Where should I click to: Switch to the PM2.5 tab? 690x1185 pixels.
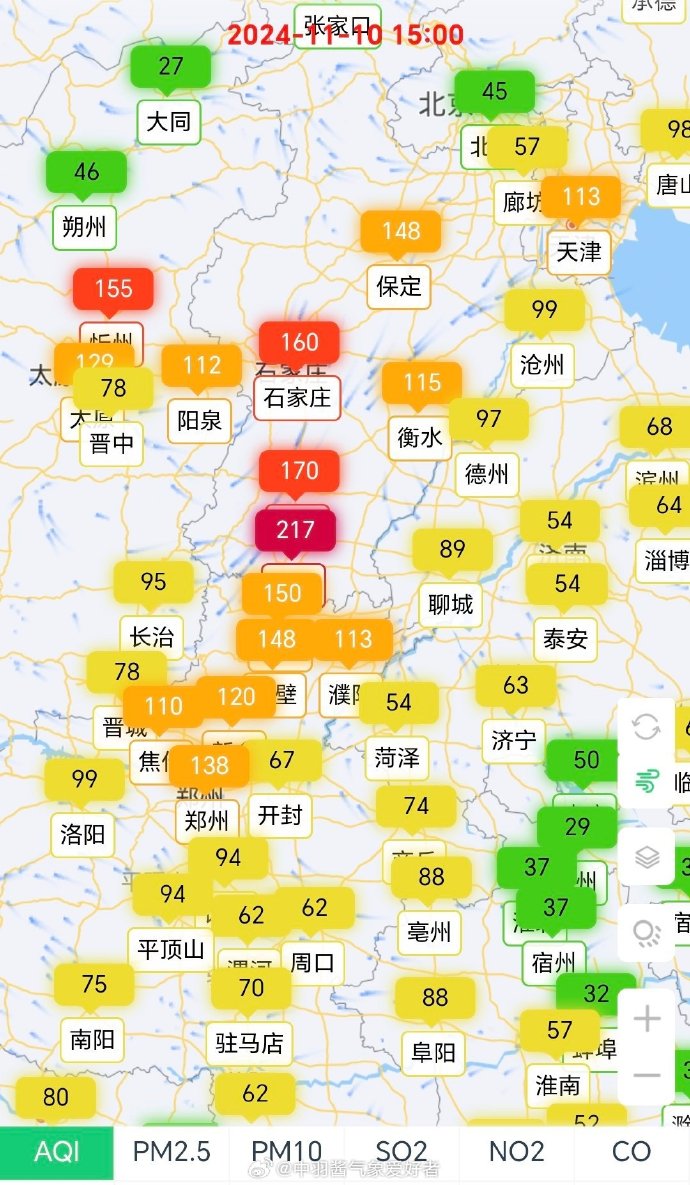(172, 1152)
